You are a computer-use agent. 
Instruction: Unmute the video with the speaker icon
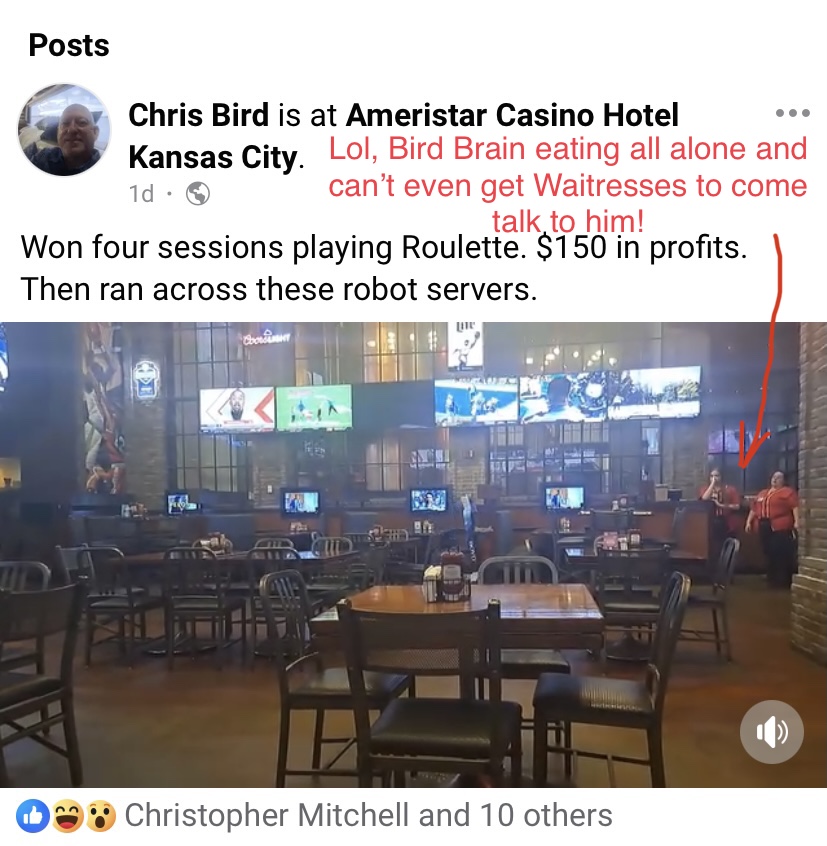[771, 733]
